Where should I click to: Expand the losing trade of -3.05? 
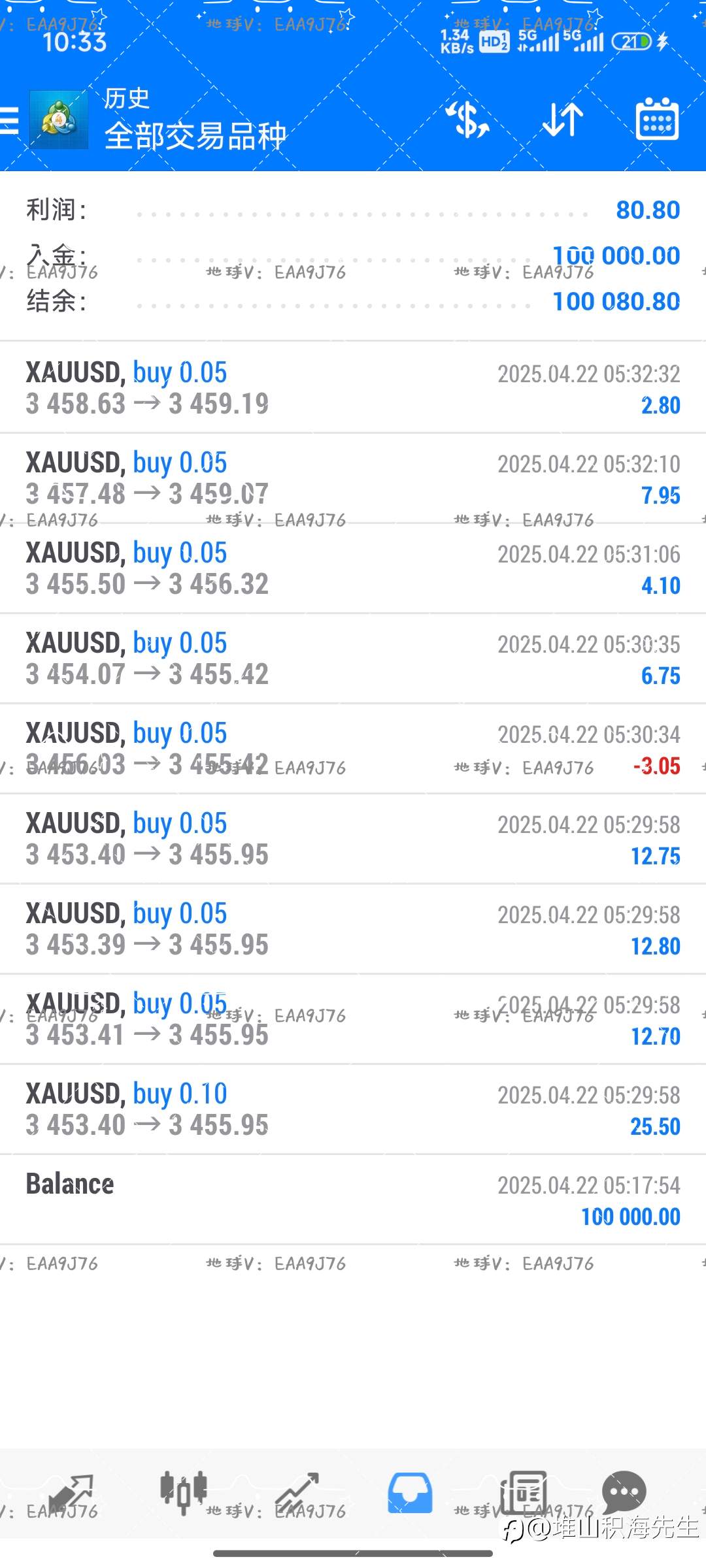pyautogui.click(x=353, y=748)
